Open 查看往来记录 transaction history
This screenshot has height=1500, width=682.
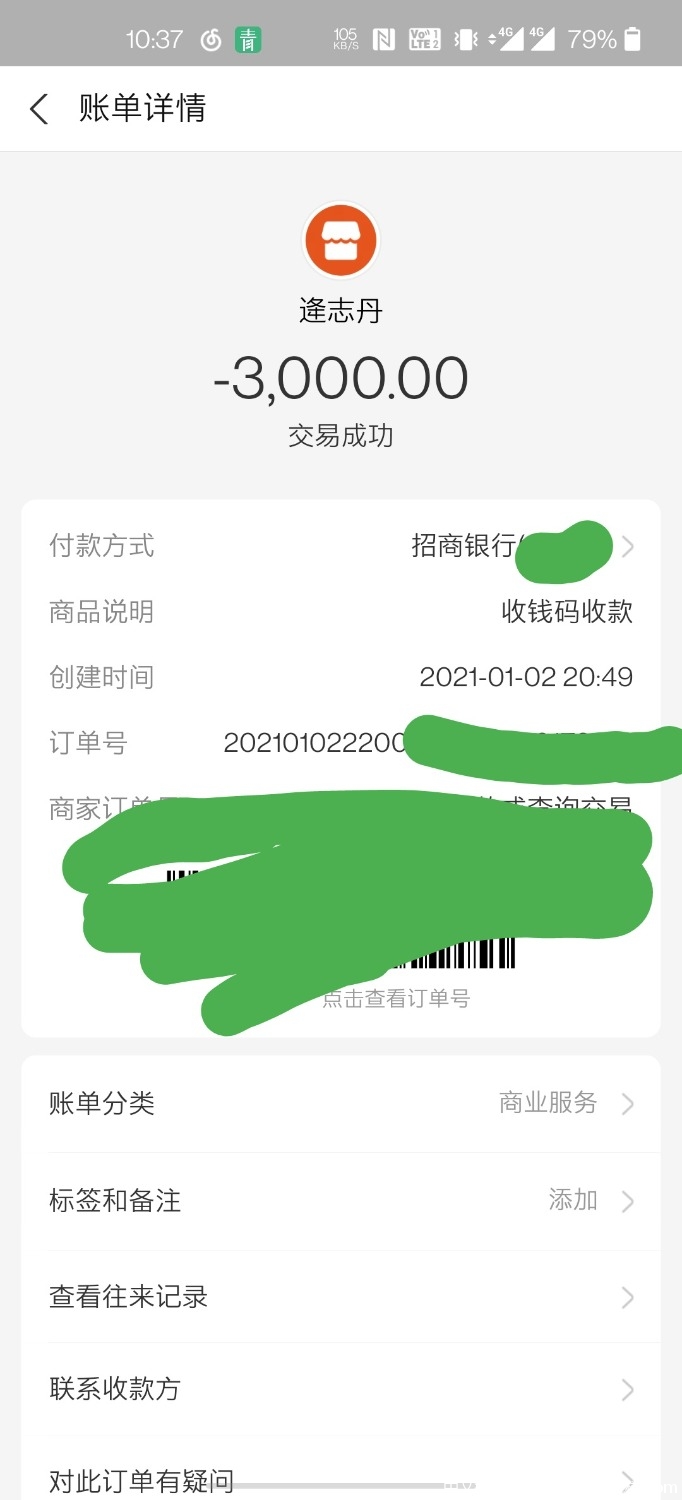click(x=340, y=1297)
